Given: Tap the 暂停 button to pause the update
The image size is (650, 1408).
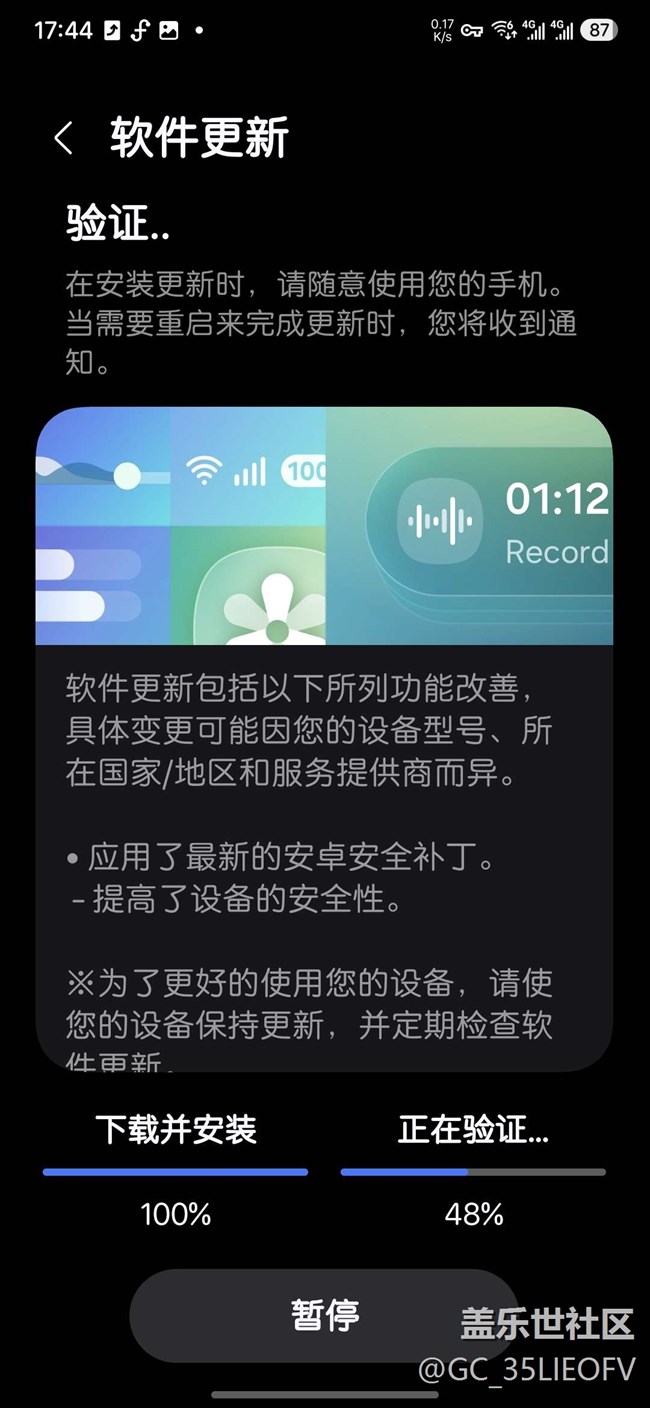Looking at the screenshot, I should 325,1315.
